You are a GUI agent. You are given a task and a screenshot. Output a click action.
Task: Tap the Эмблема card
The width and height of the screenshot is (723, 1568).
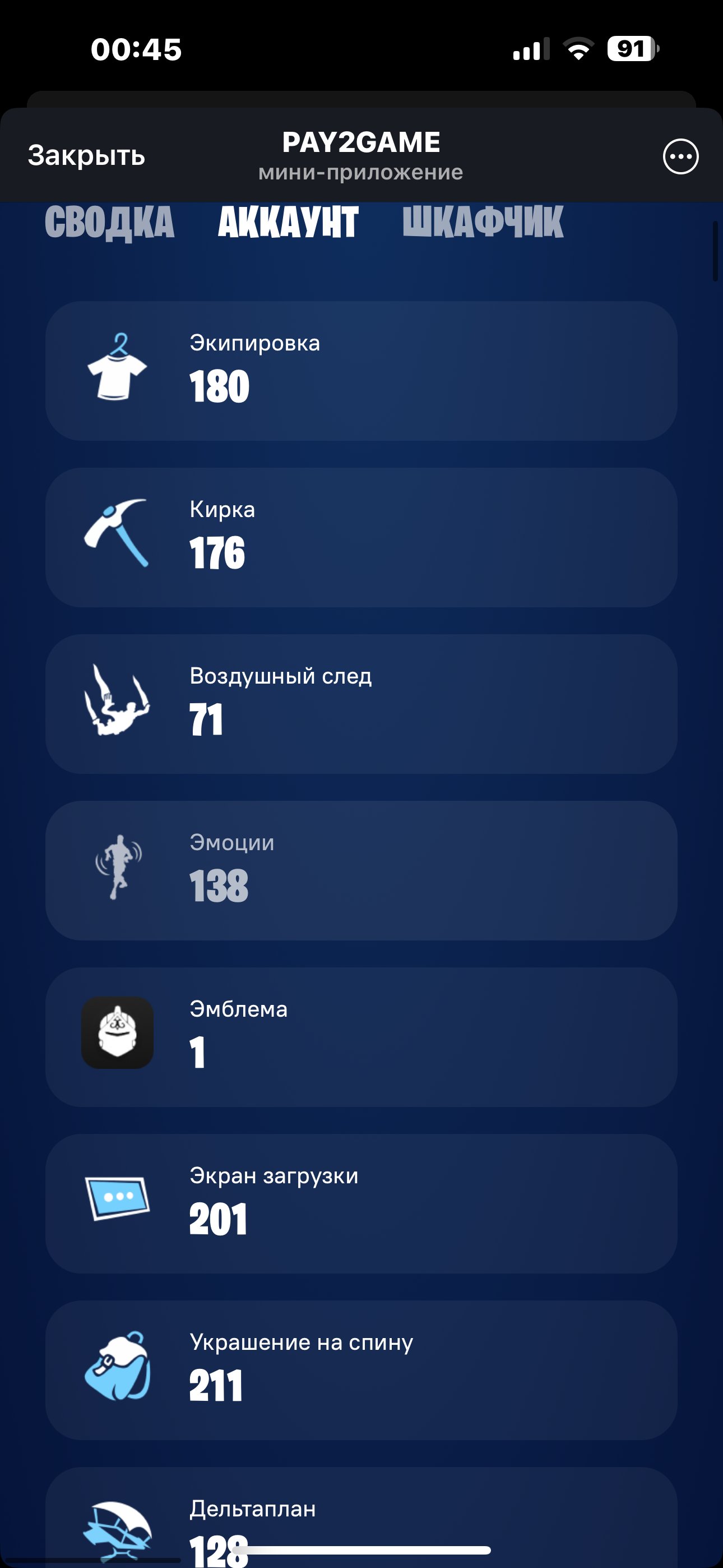click(x=361, y=1036)
